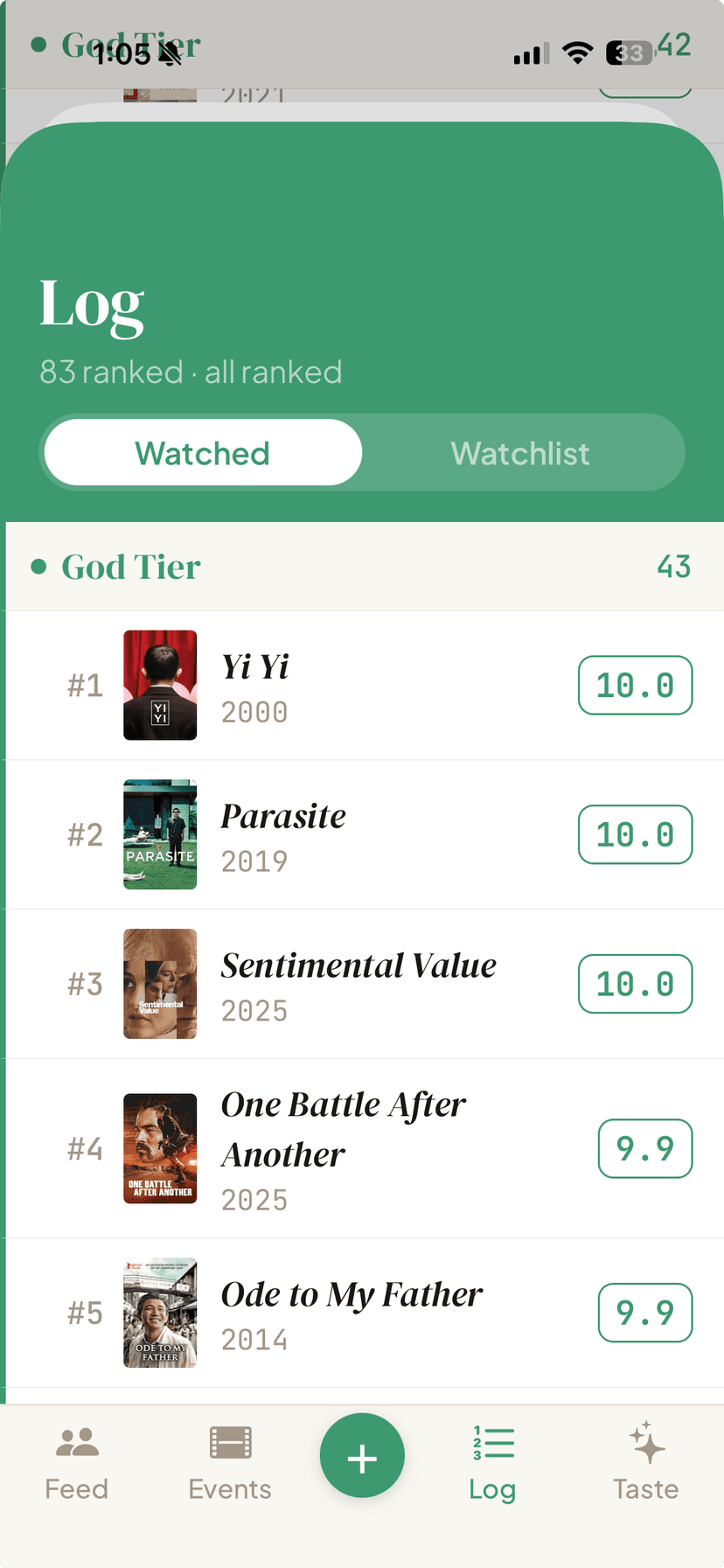724x1568 pixels.
Task: Tap the 10.0 rating on Sentimental Value
Action: tap(635, 984)
